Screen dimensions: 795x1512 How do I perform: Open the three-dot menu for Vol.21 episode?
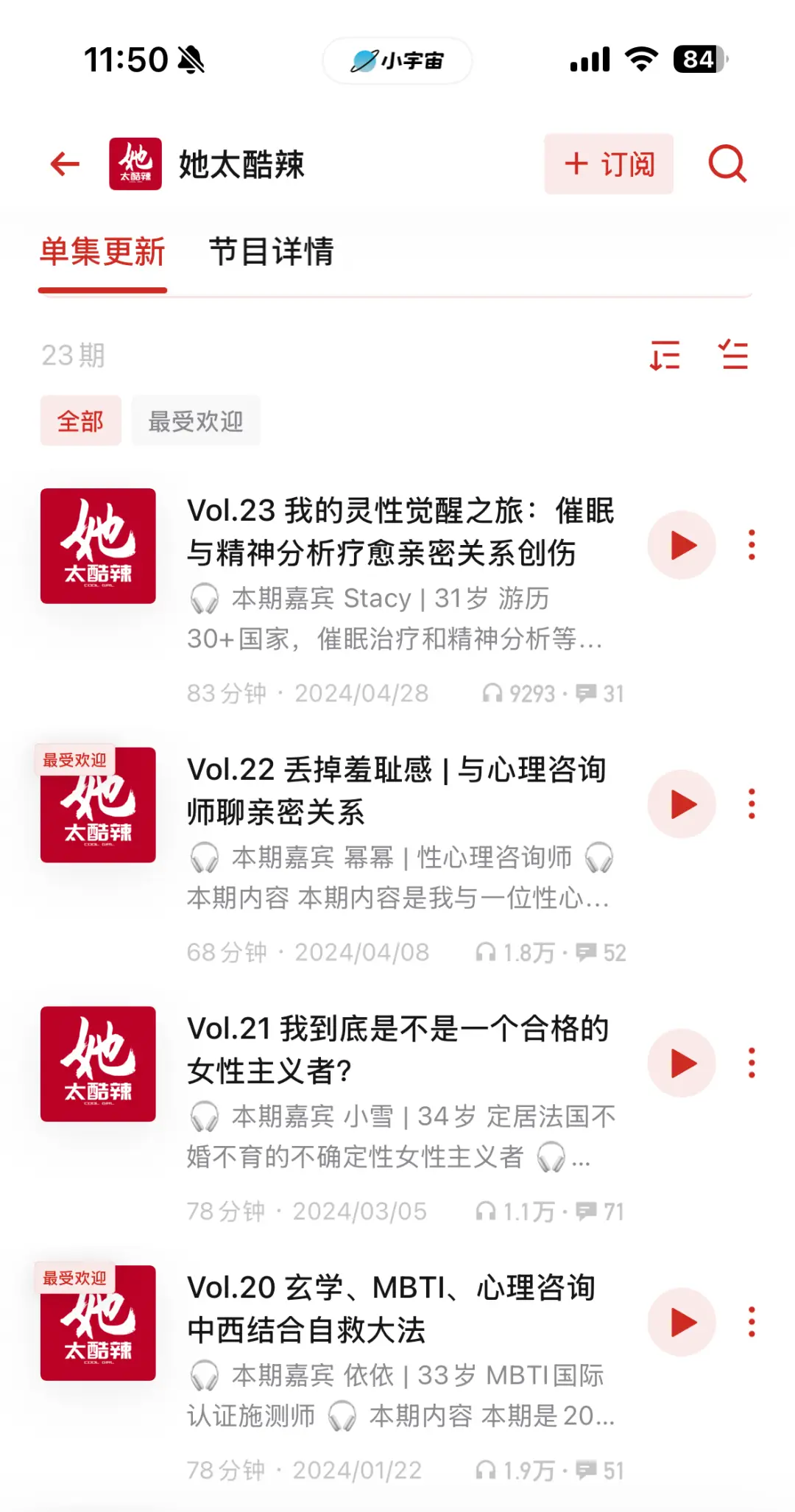[x=752, y=1063]
